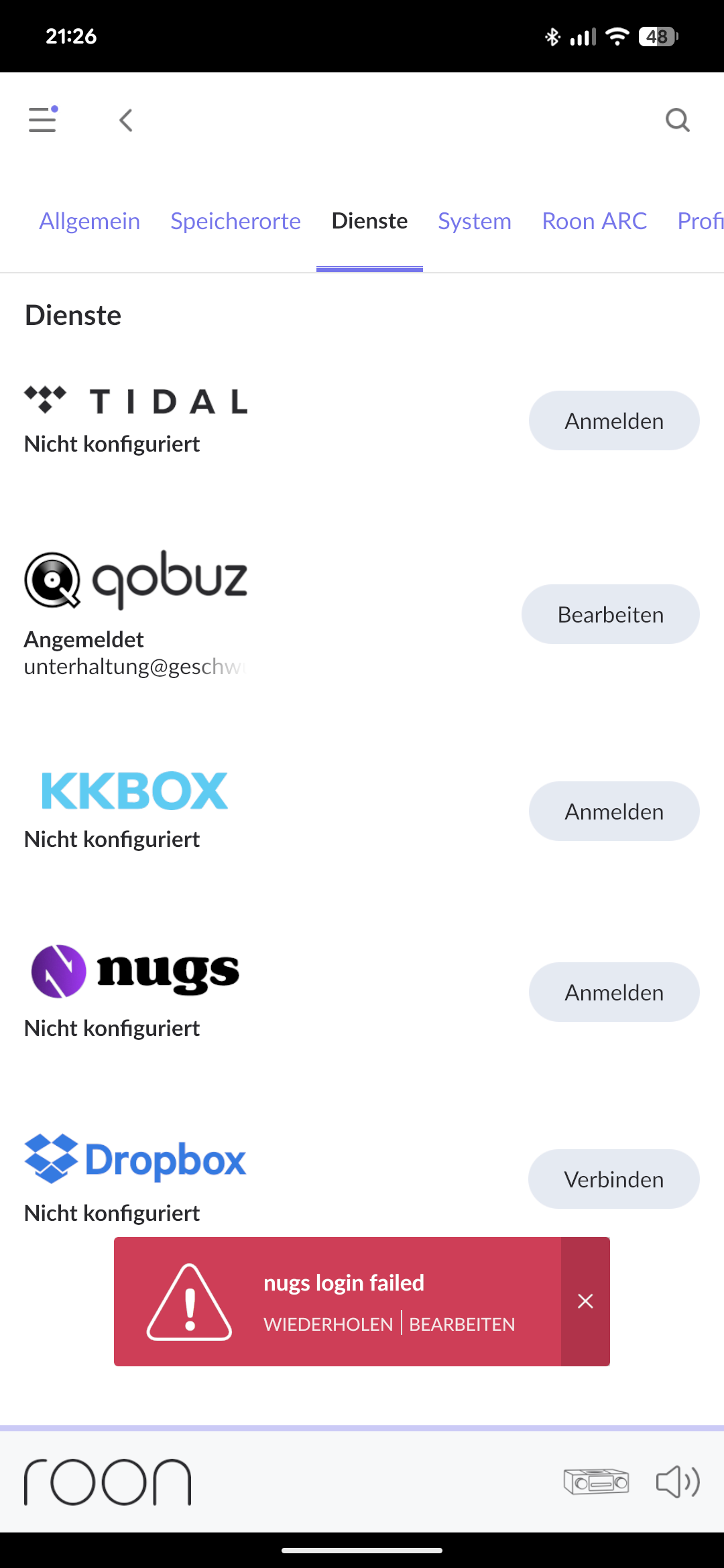Go back using the arrow icon
724x1568 pixels.
click(x=125, y=121)
